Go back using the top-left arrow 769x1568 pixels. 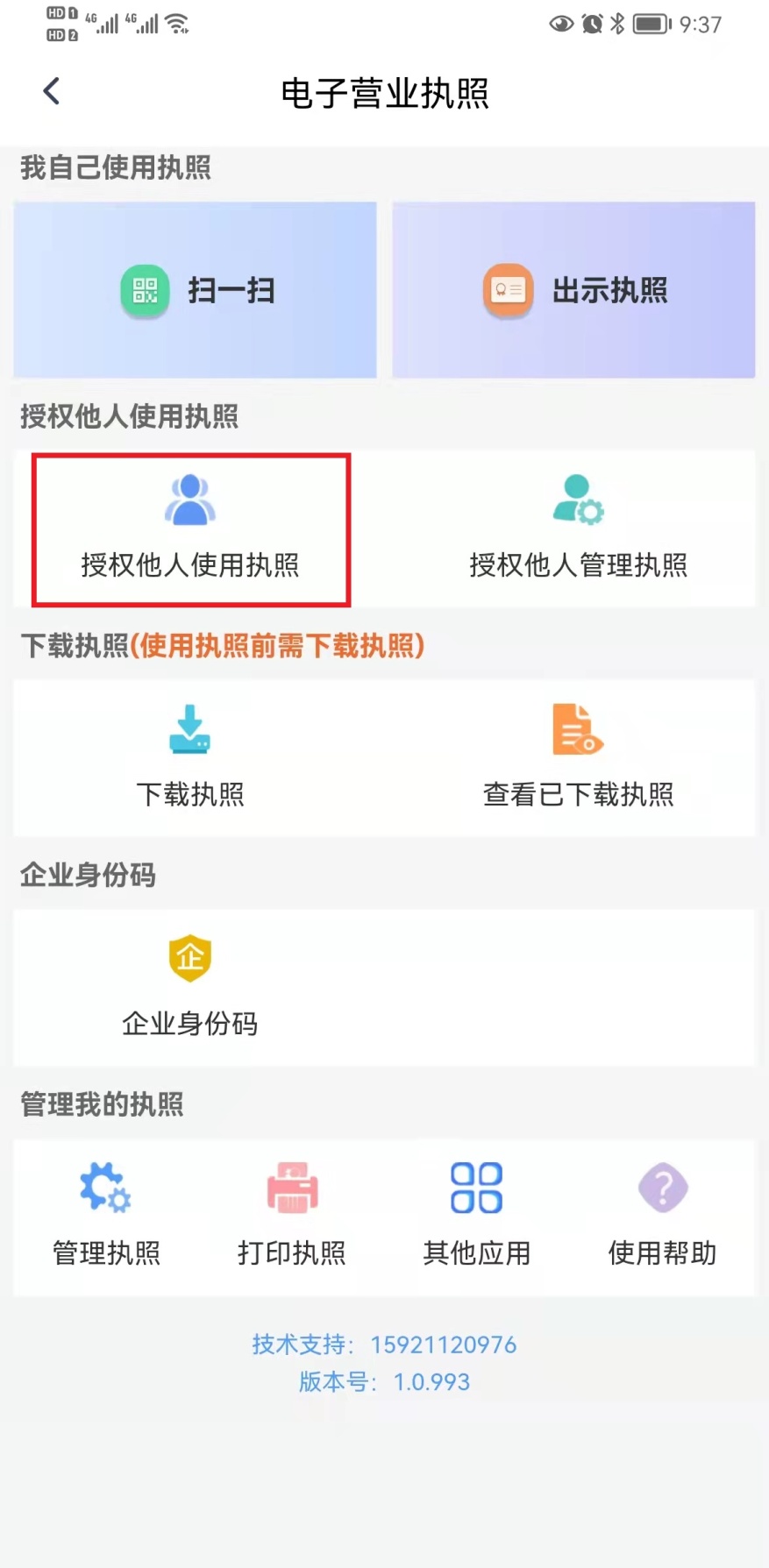coord(52,91)
